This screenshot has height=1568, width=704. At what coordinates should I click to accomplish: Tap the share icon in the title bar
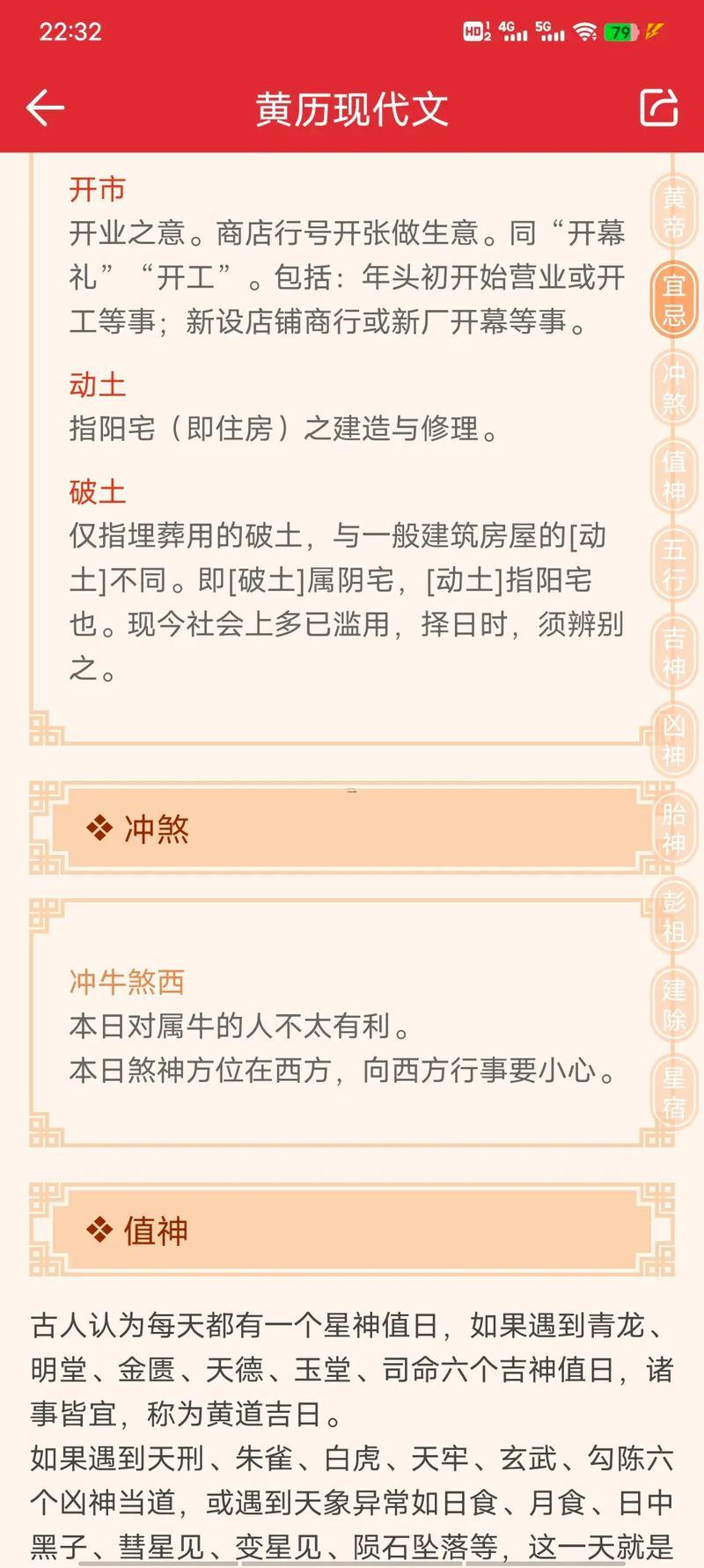[658, 107]
